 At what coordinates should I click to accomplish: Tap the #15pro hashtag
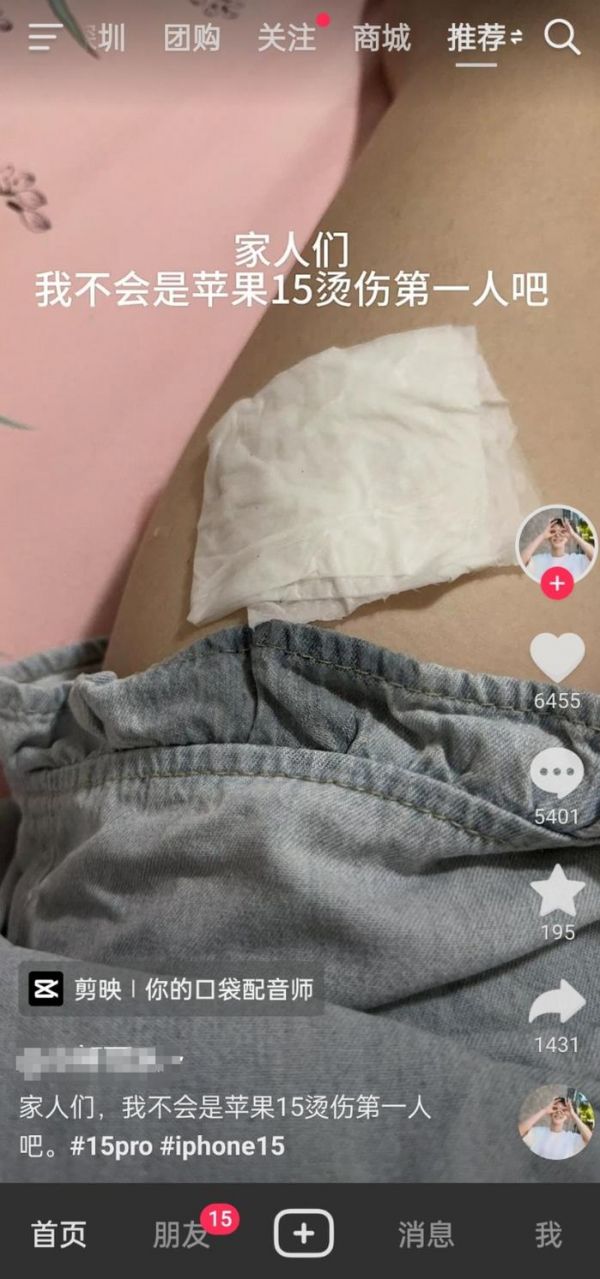click(111, 1145)
